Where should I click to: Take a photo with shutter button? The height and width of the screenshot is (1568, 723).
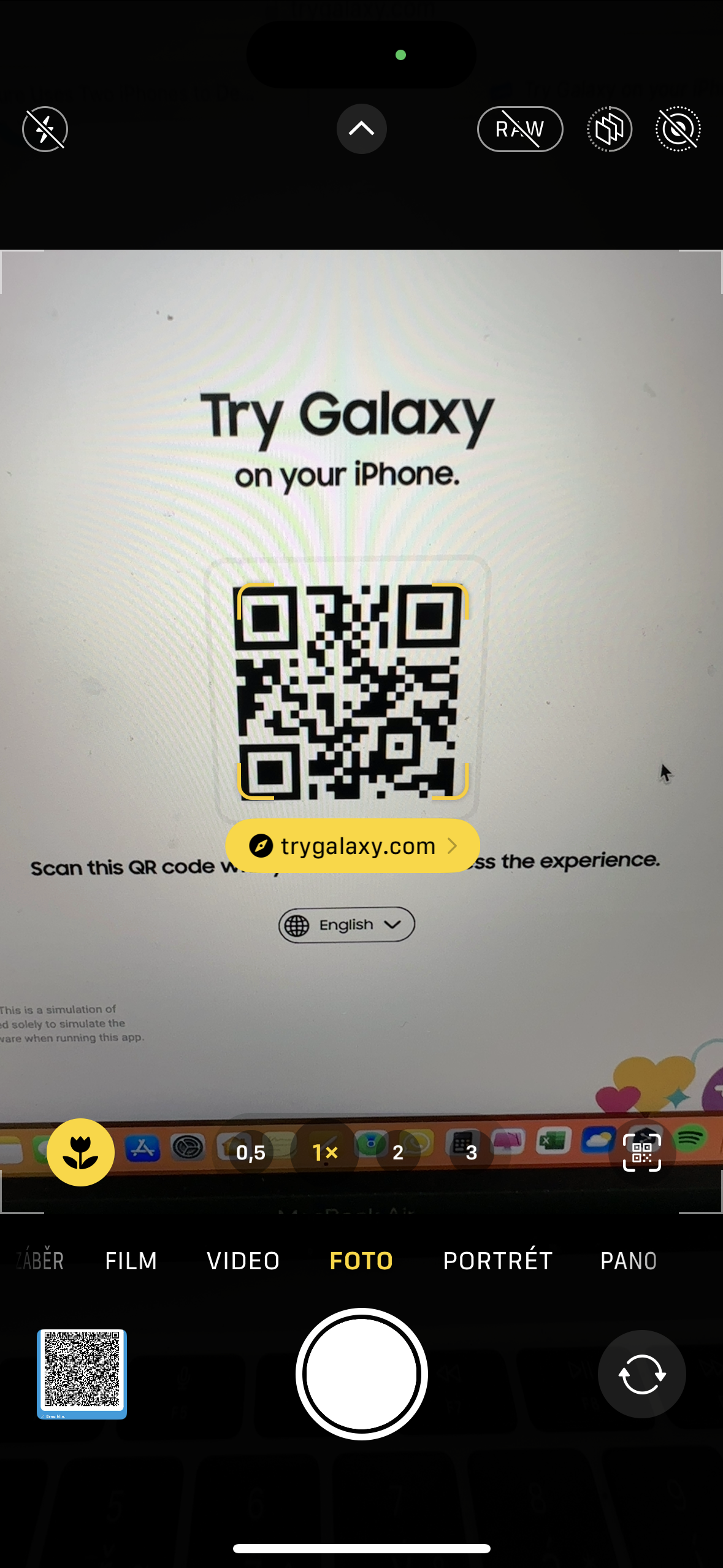tap(361, 1374)
